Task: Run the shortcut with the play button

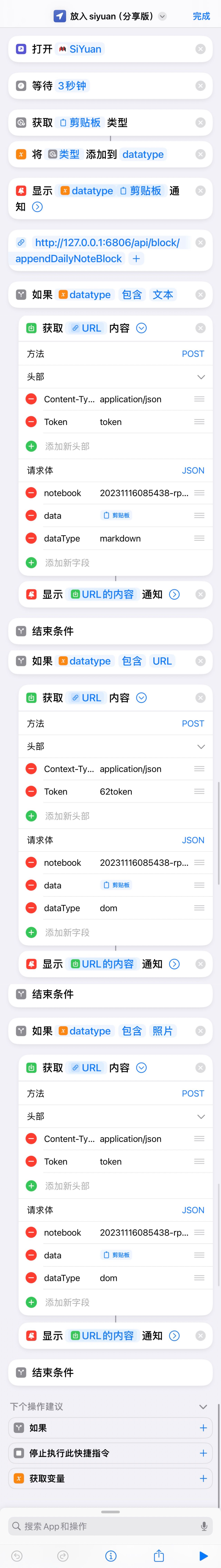Action: [x=203, y=1556]
